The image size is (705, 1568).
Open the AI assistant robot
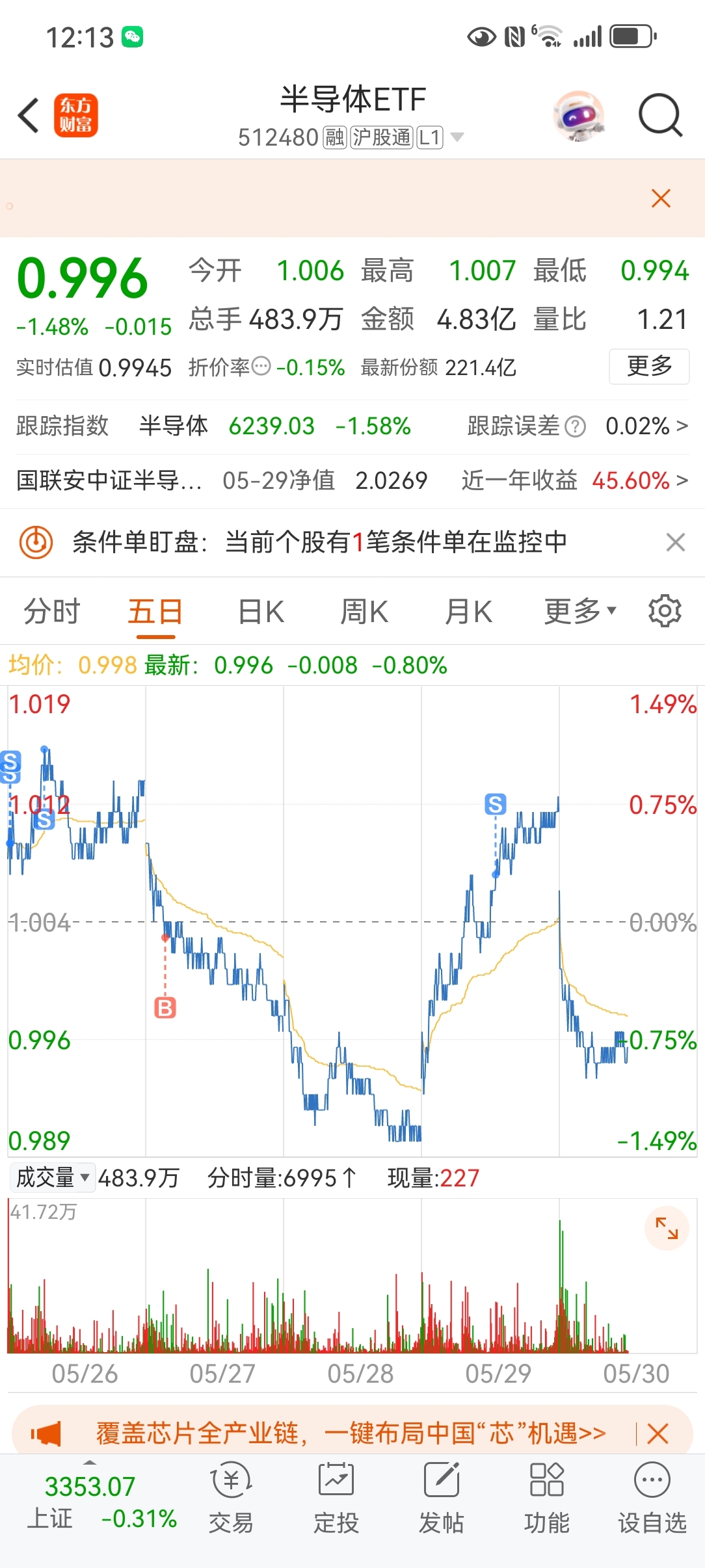579,116
